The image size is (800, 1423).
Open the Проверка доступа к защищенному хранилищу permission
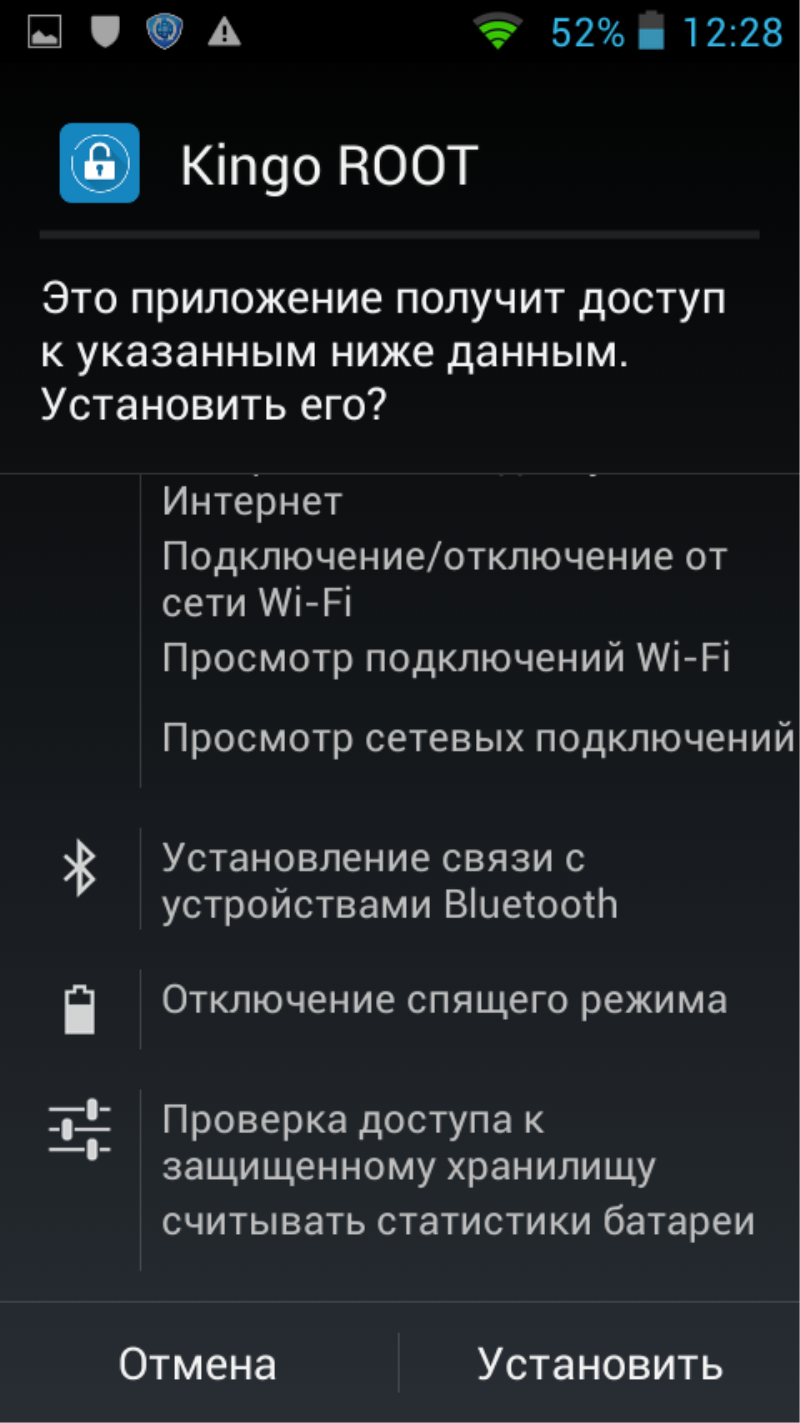(409, 1143)
